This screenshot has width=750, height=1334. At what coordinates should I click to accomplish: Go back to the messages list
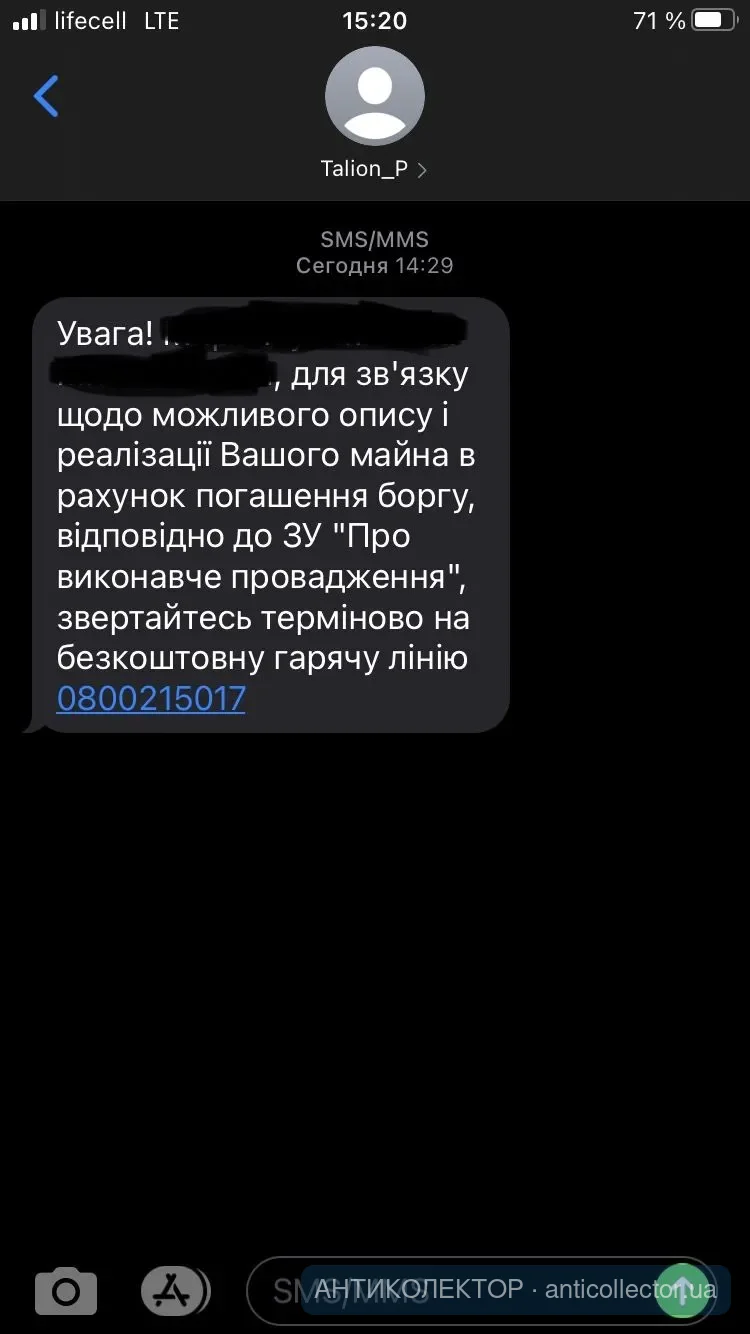click(46, 97)
